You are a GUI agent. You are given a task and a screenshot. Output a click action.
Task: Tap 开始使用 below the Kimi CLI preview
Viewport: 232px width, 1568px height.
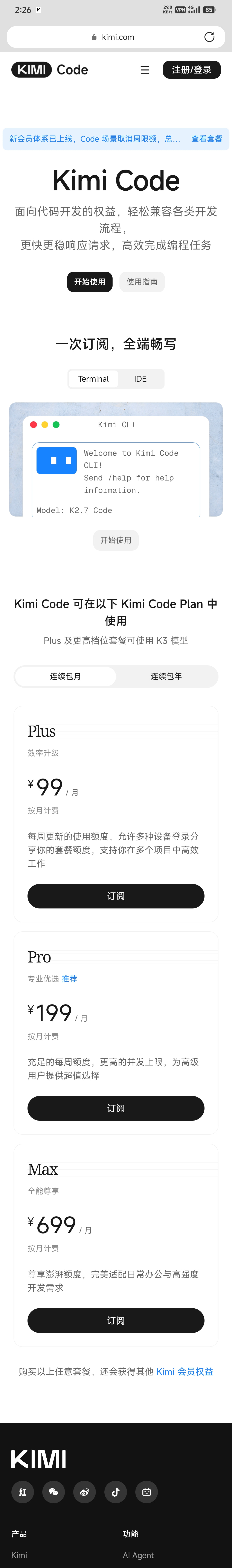coord(116,540)
